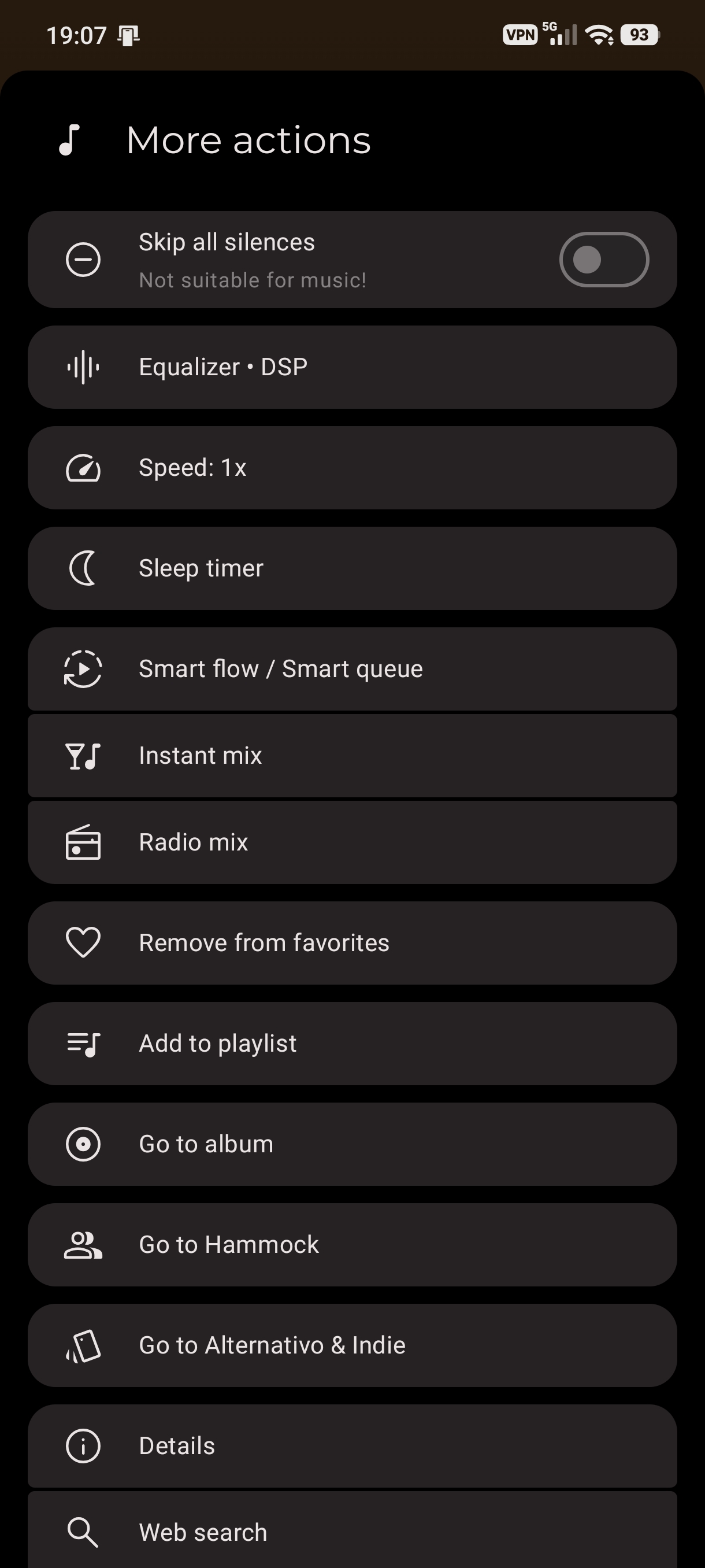Enable the Skip all silences switch

point(603,260)
